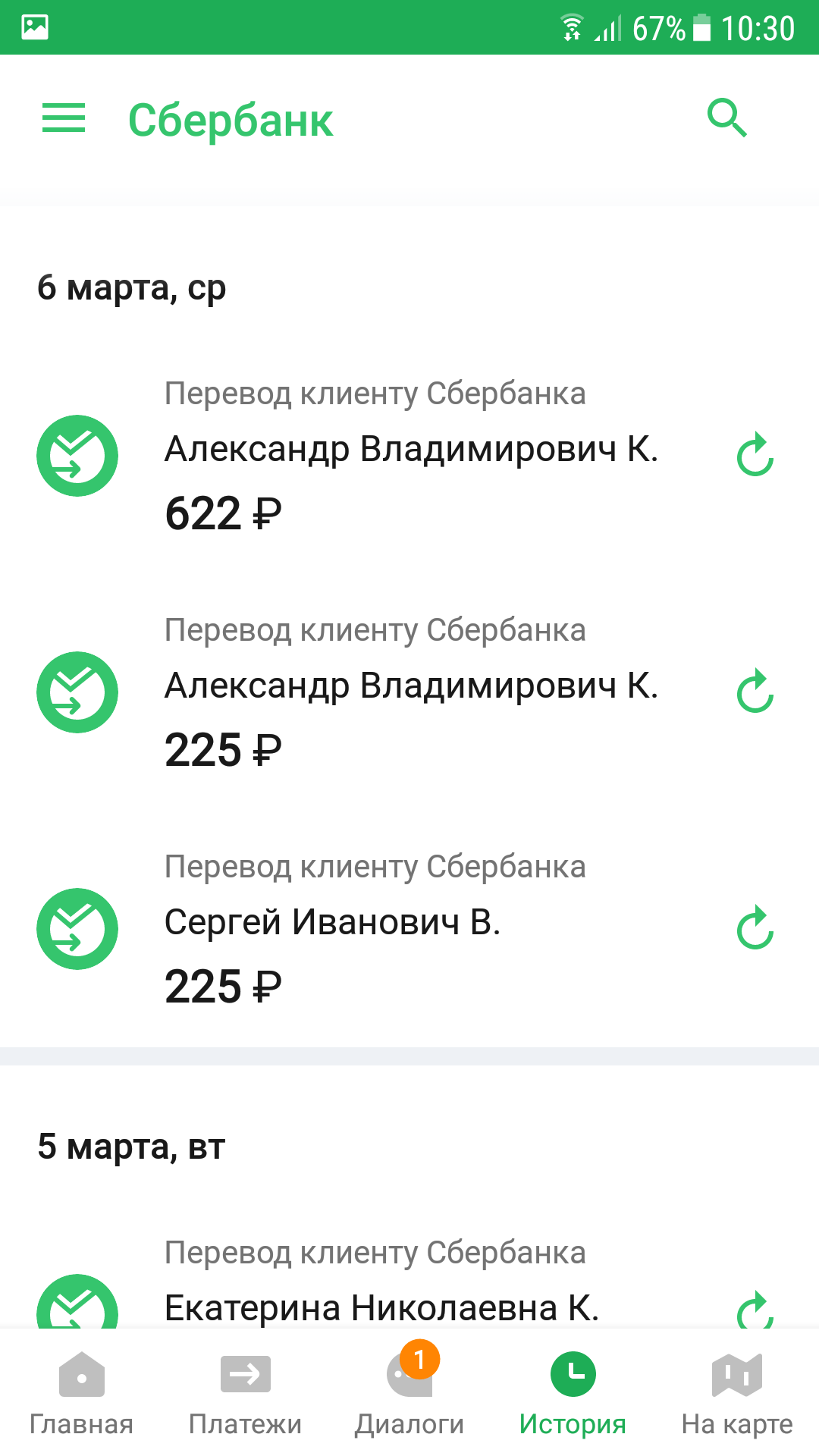Open search in transaction history
The width and height of the screenshot is (819, 1456).
(x=726, y=118)
